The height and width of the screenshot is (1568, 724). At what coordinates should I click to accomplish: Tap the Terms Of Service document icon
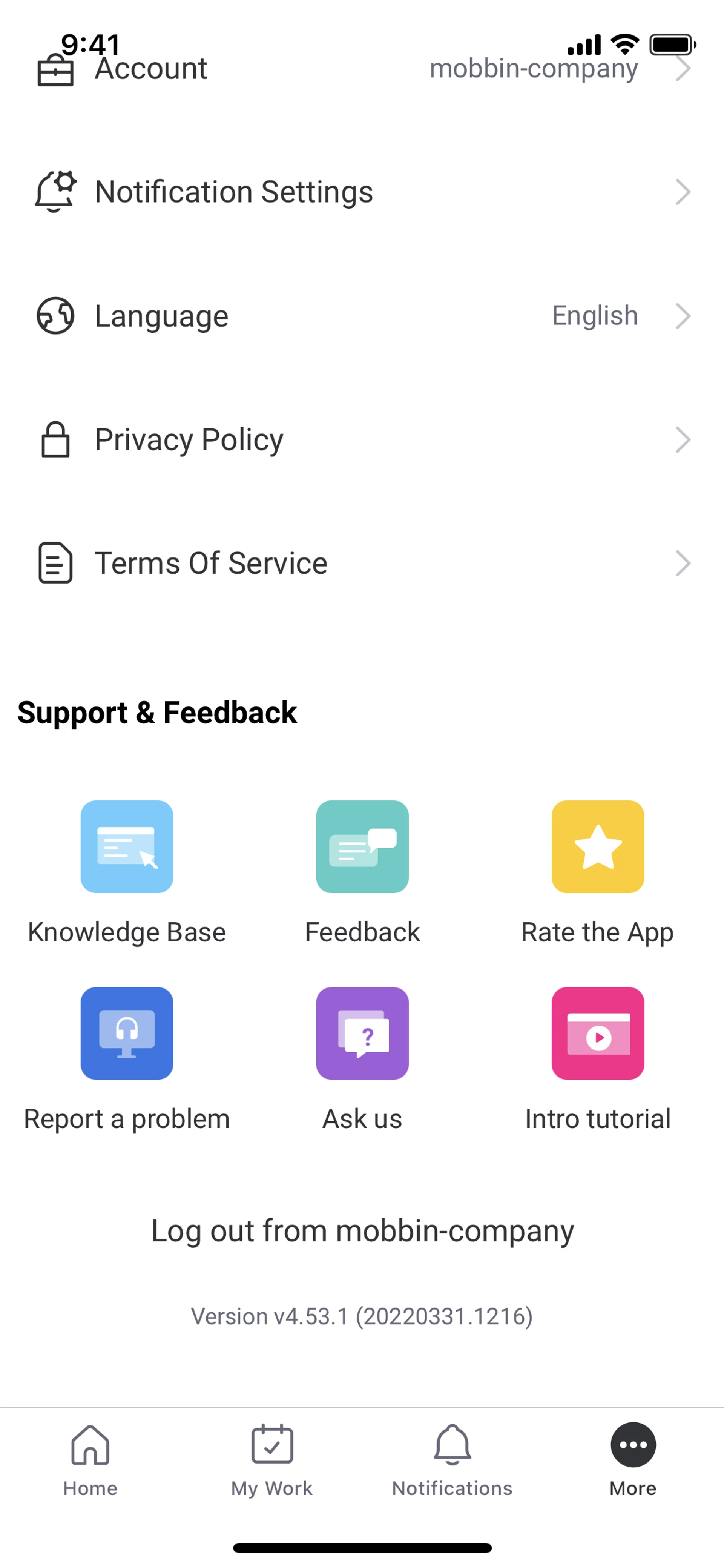click(x=54, y=563)
